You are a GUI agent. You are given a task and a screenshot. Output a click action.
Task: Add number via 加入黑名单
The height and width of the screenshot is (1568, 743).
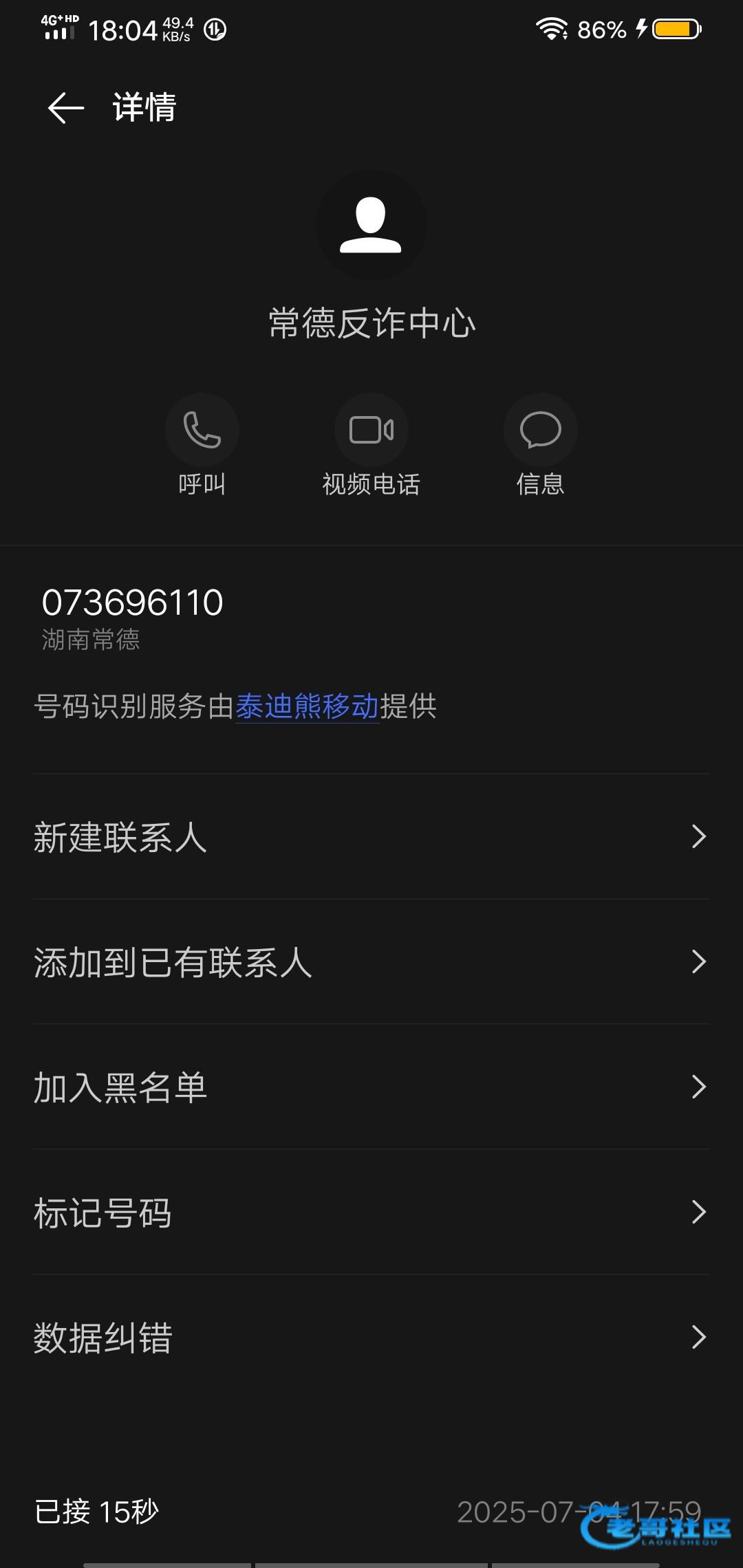click(x=371, y=1087)
